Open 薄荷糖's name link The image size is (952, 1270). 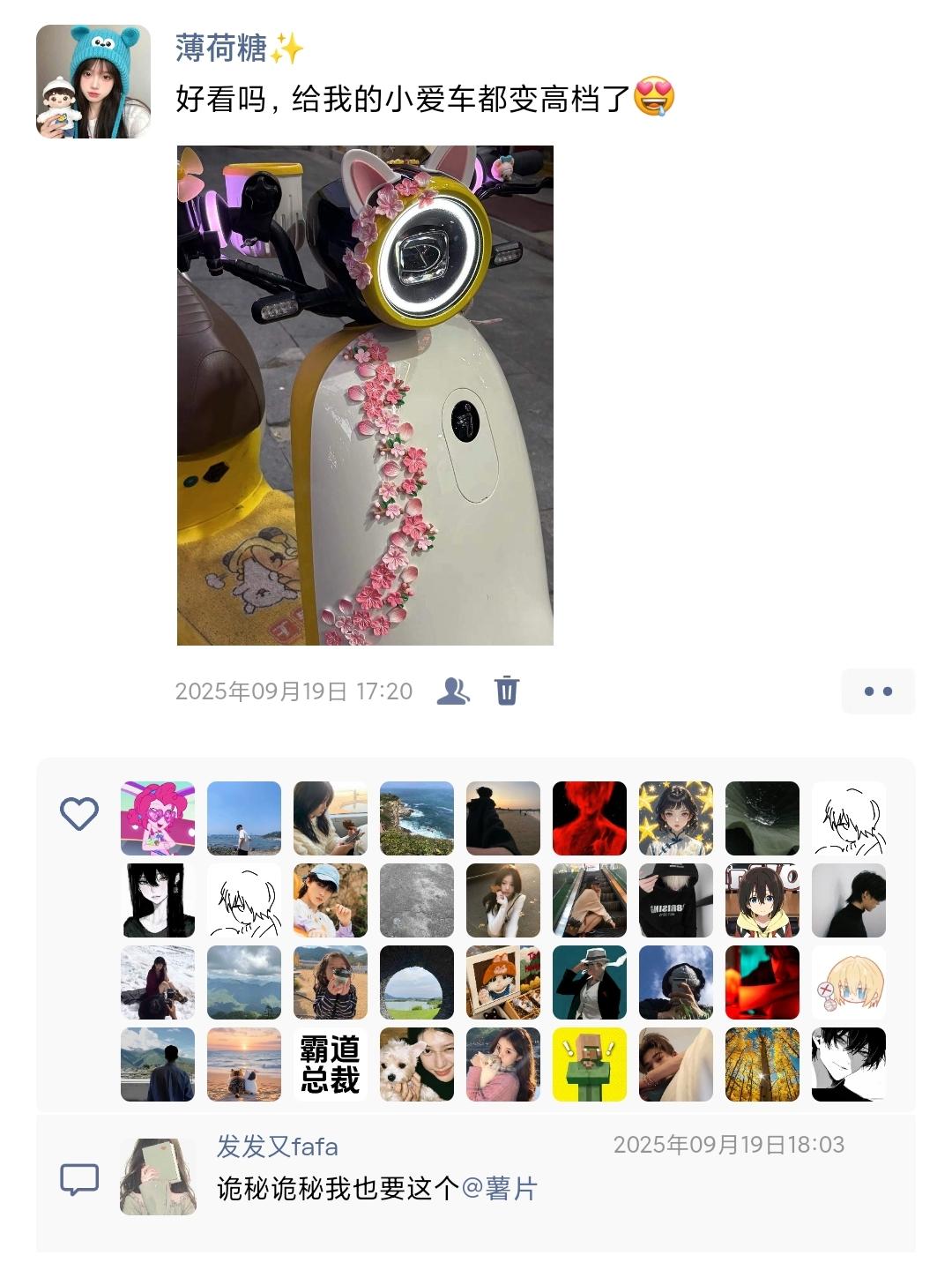pos(221,49)
